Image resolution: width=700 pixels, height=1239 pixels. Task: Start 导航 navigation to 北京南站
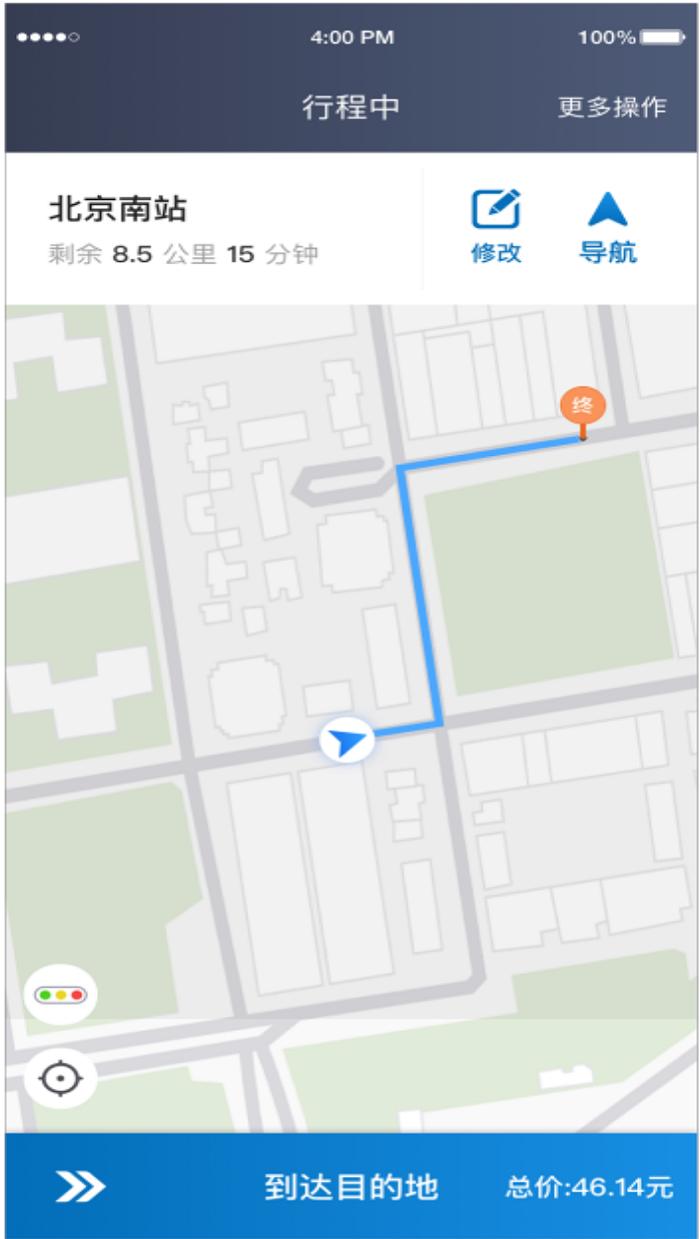[607, 227]
